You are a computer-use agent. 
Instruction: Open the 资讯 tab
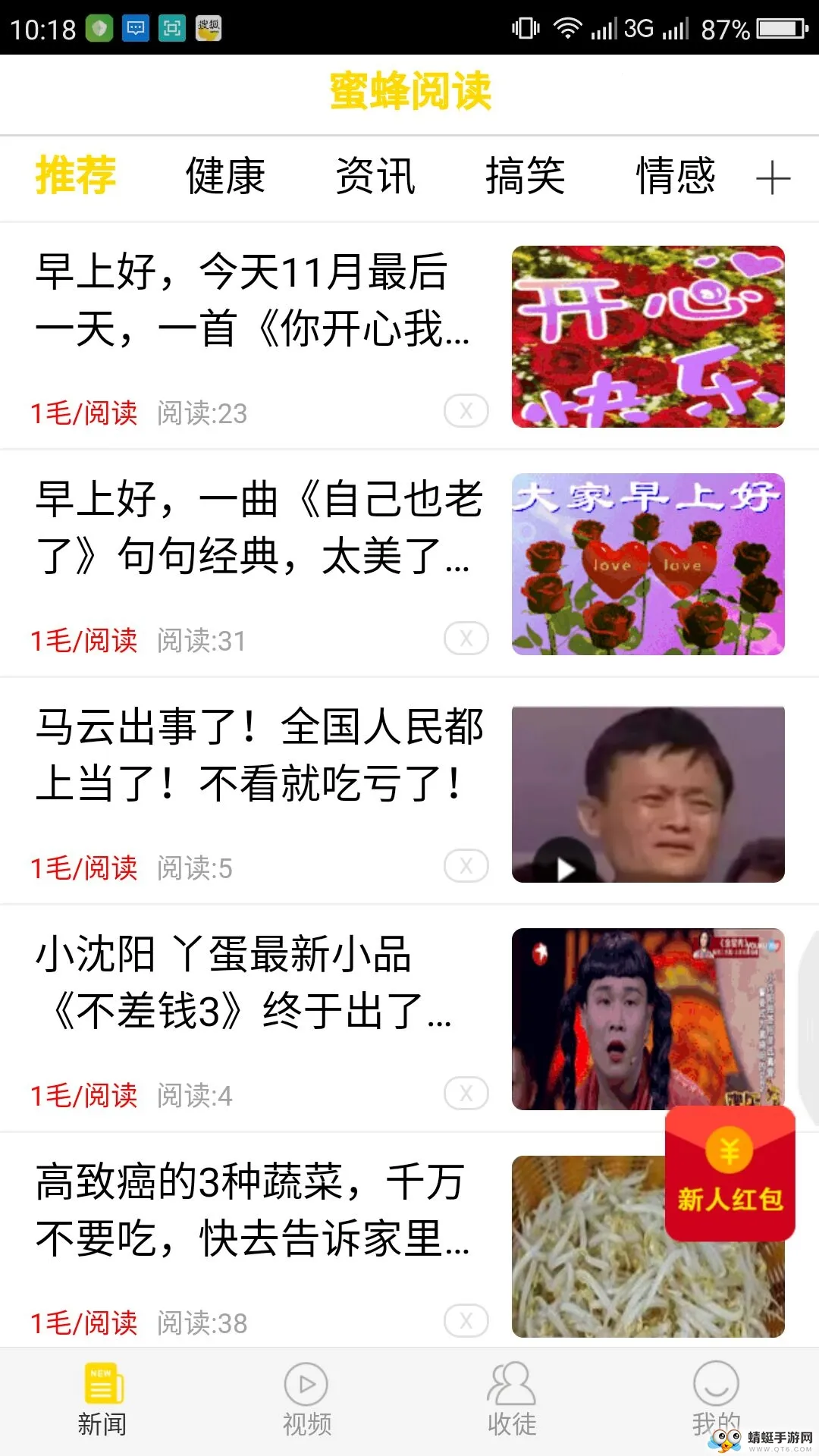click(x=375, y=176)
